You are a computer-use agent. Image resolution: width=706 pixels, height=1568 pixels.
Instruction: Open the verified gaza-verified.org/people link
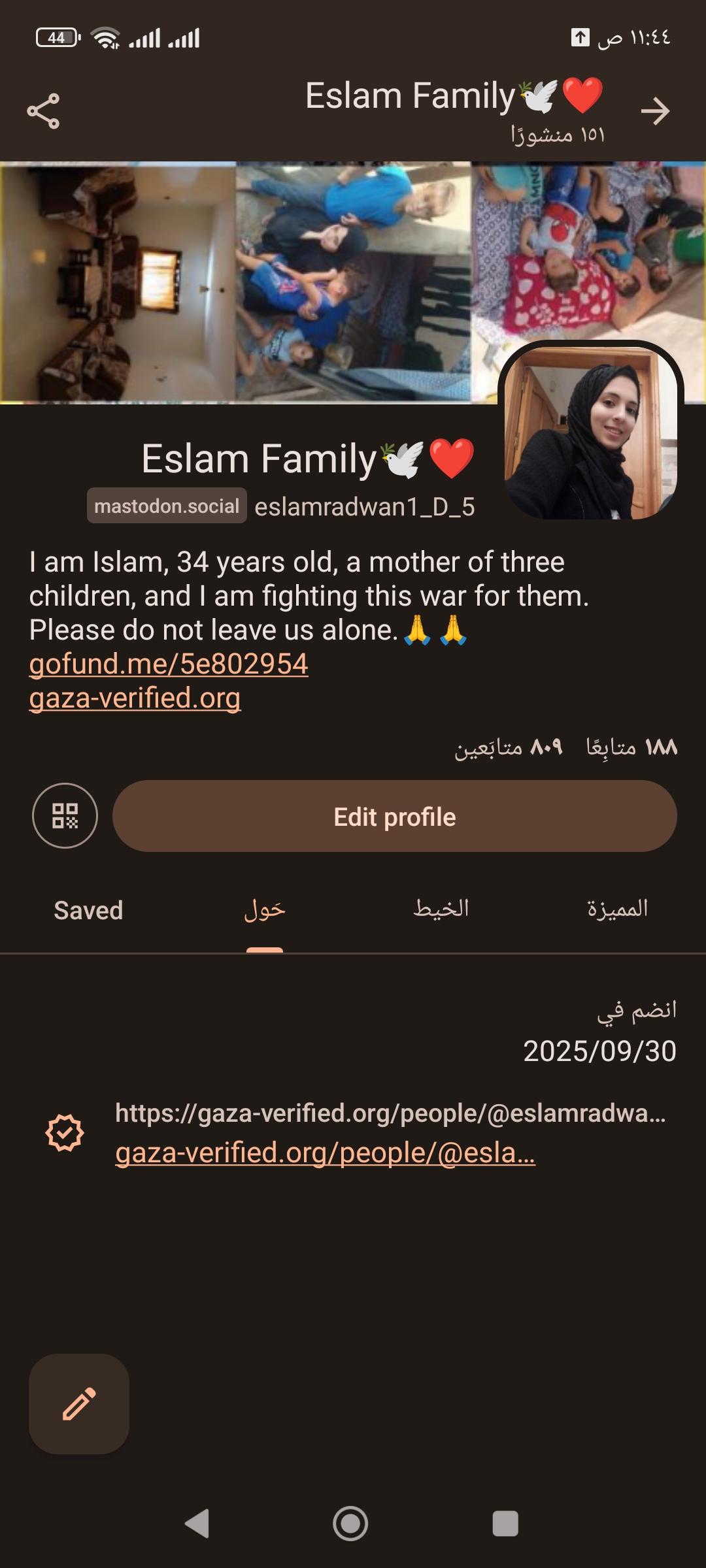pos(325,1153)
